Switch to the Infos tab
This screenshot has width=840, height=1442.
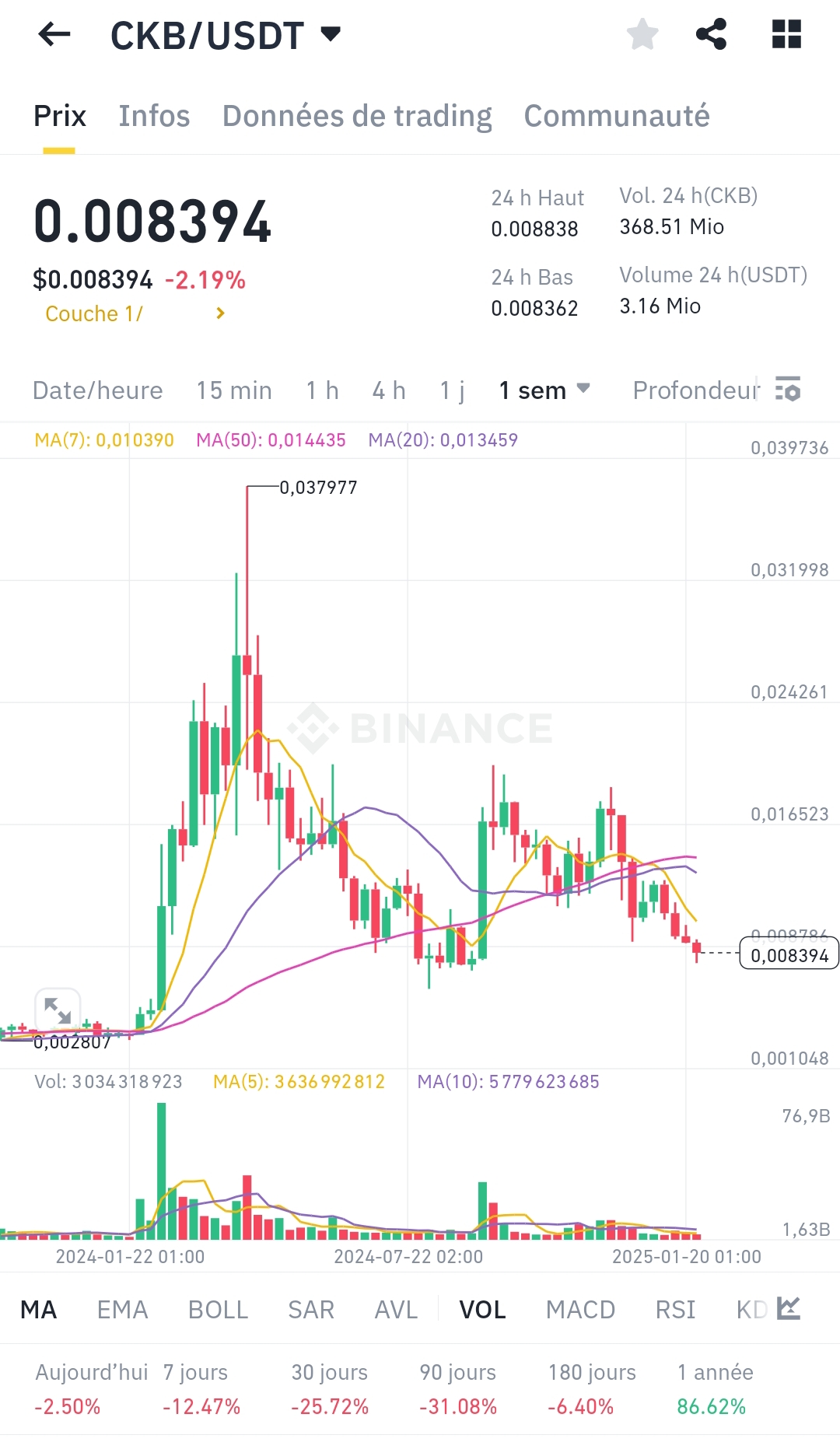pos(154,116)
